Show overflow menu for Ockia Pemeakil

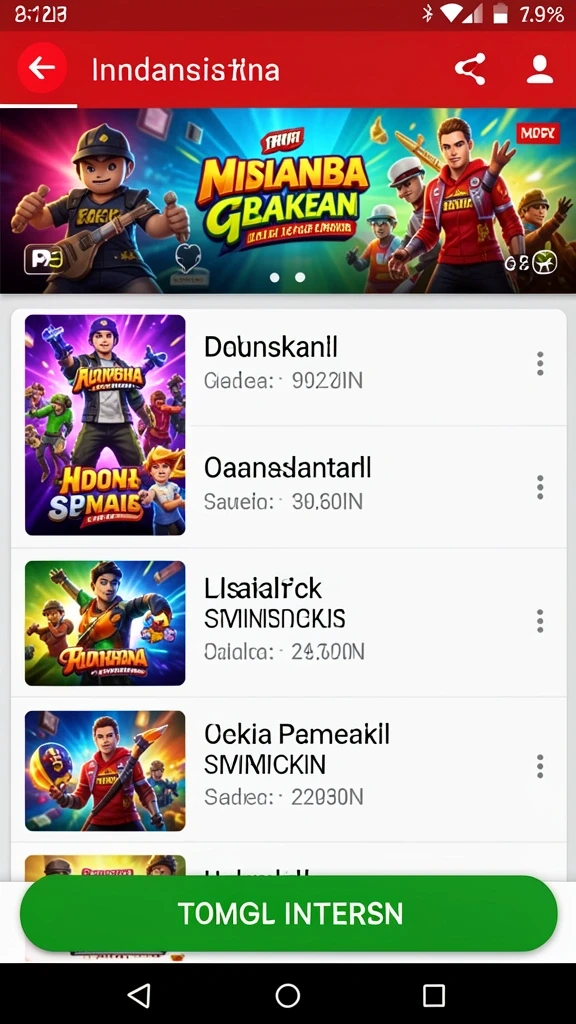540,766
